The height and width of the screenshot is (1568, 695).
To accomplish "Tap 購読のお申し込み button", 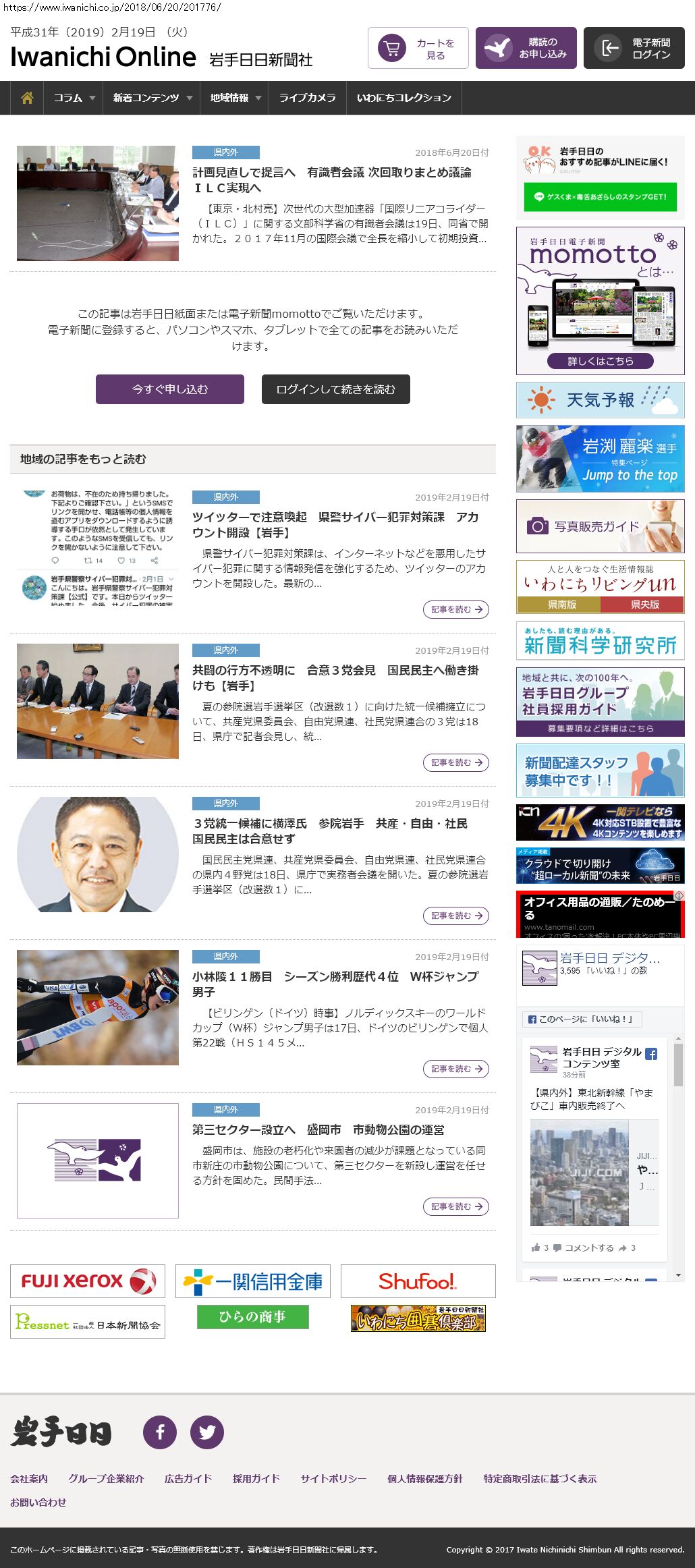I will pyautogui.click(x=526, y=48).
